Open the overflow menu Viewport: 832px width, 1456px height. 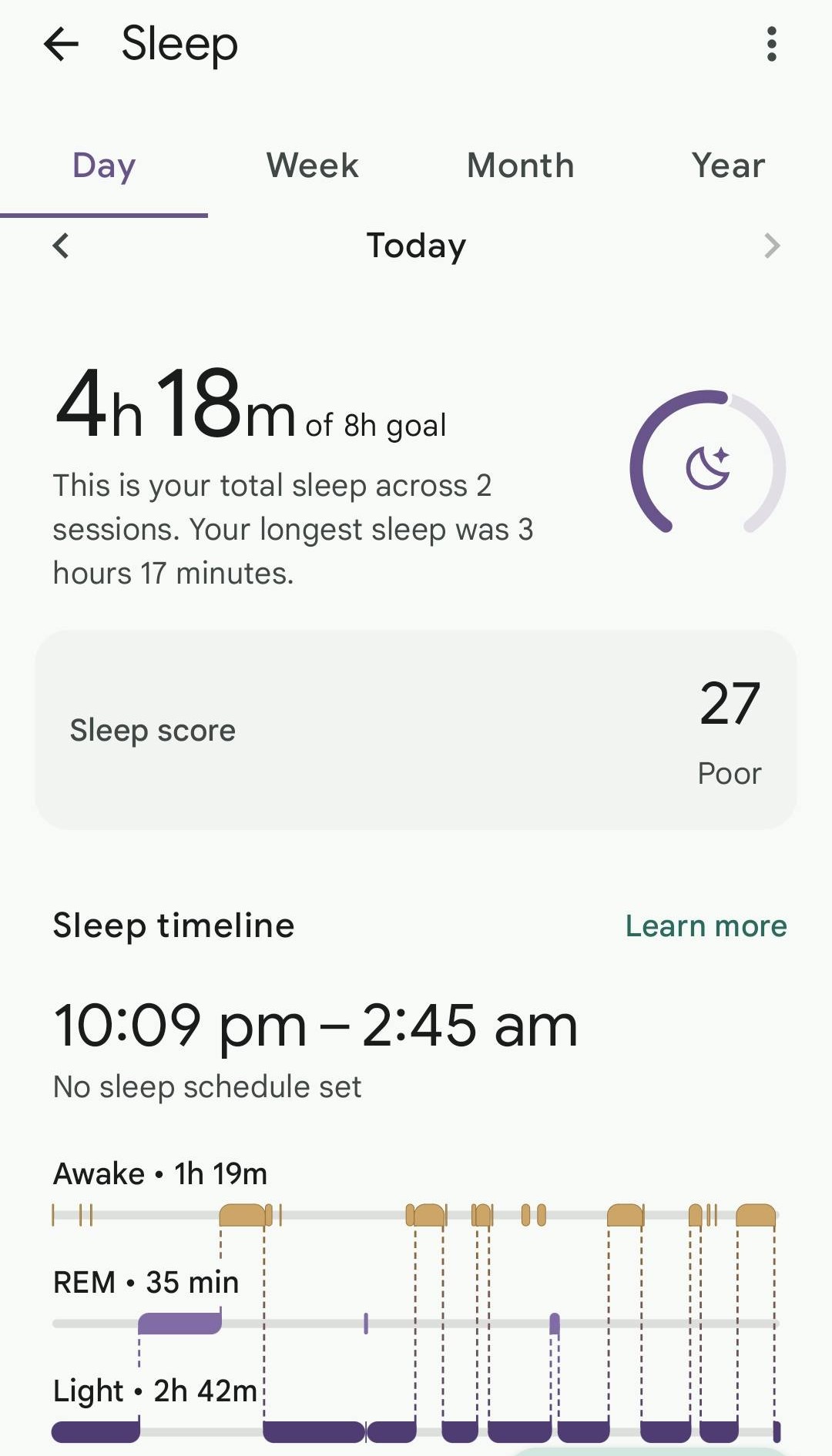771,44
